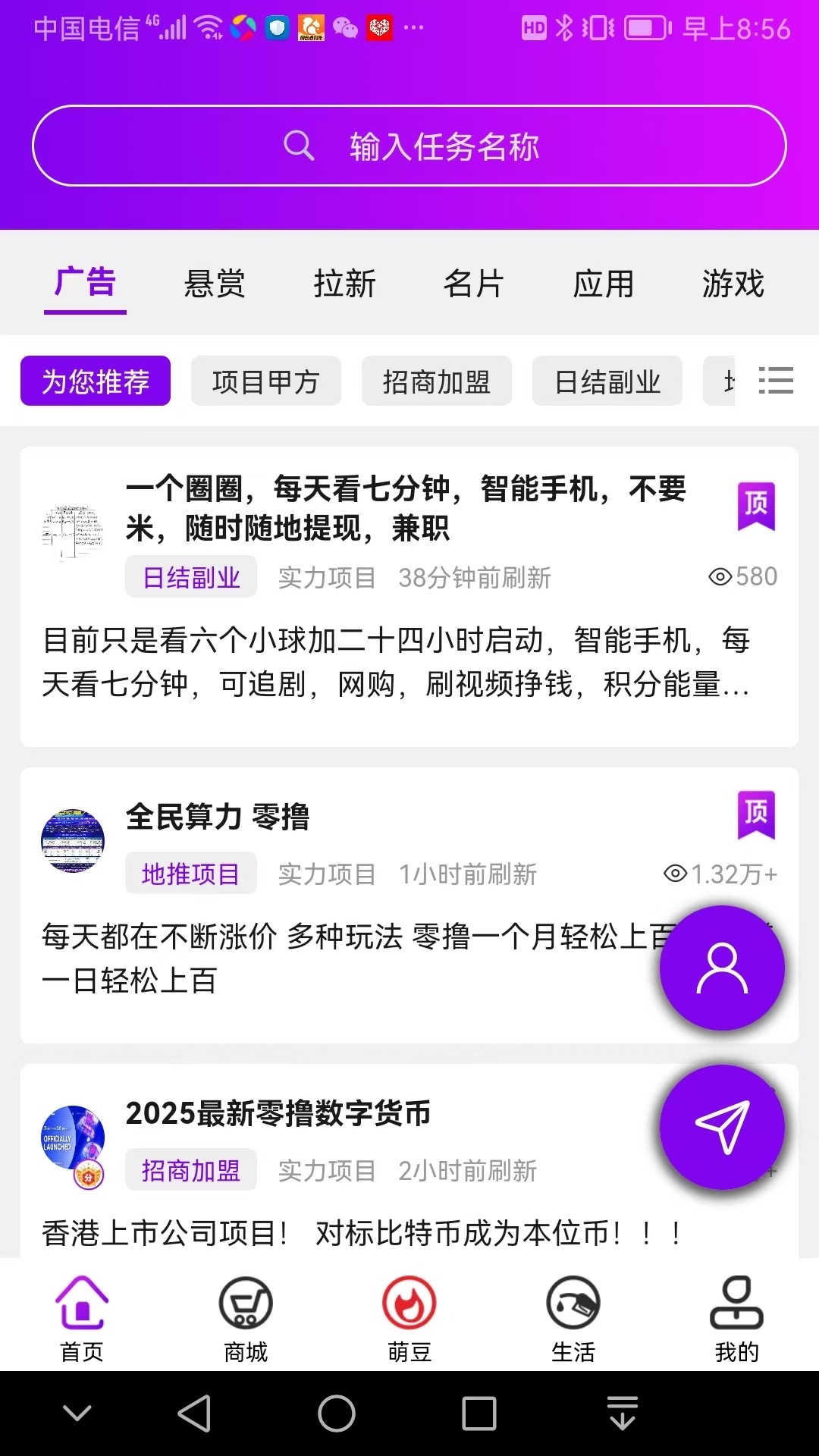This screenshot has width=819, height=1456.
Task: Tap the 输入任务名称 search box
Action: click(x=409, y=146)
